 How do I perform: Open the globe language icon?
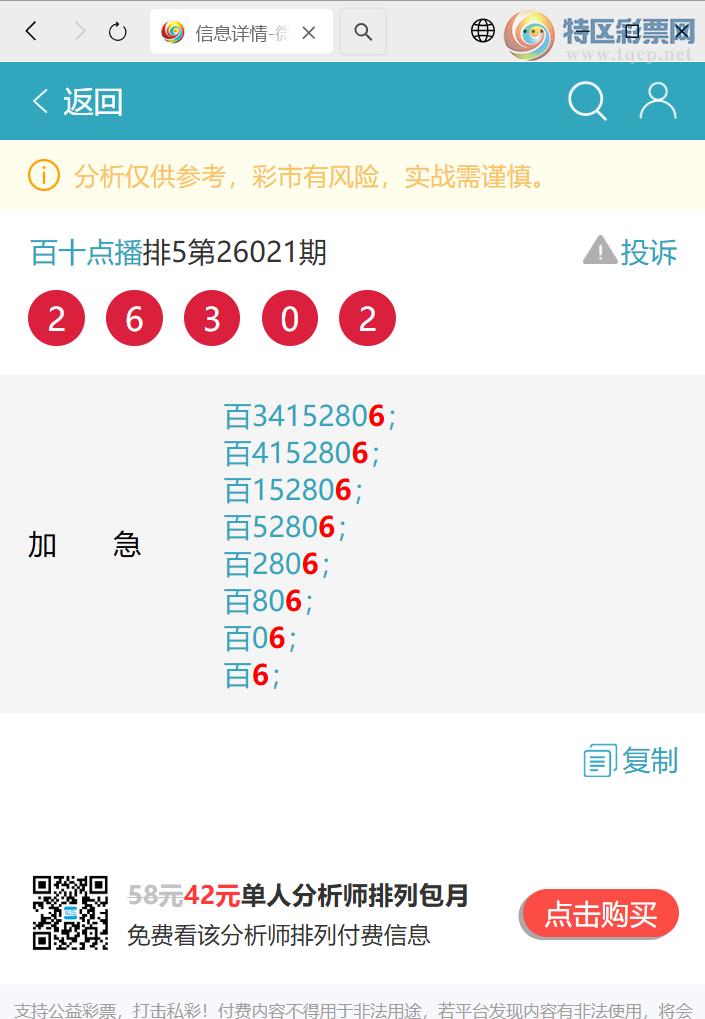click(482, 32)
